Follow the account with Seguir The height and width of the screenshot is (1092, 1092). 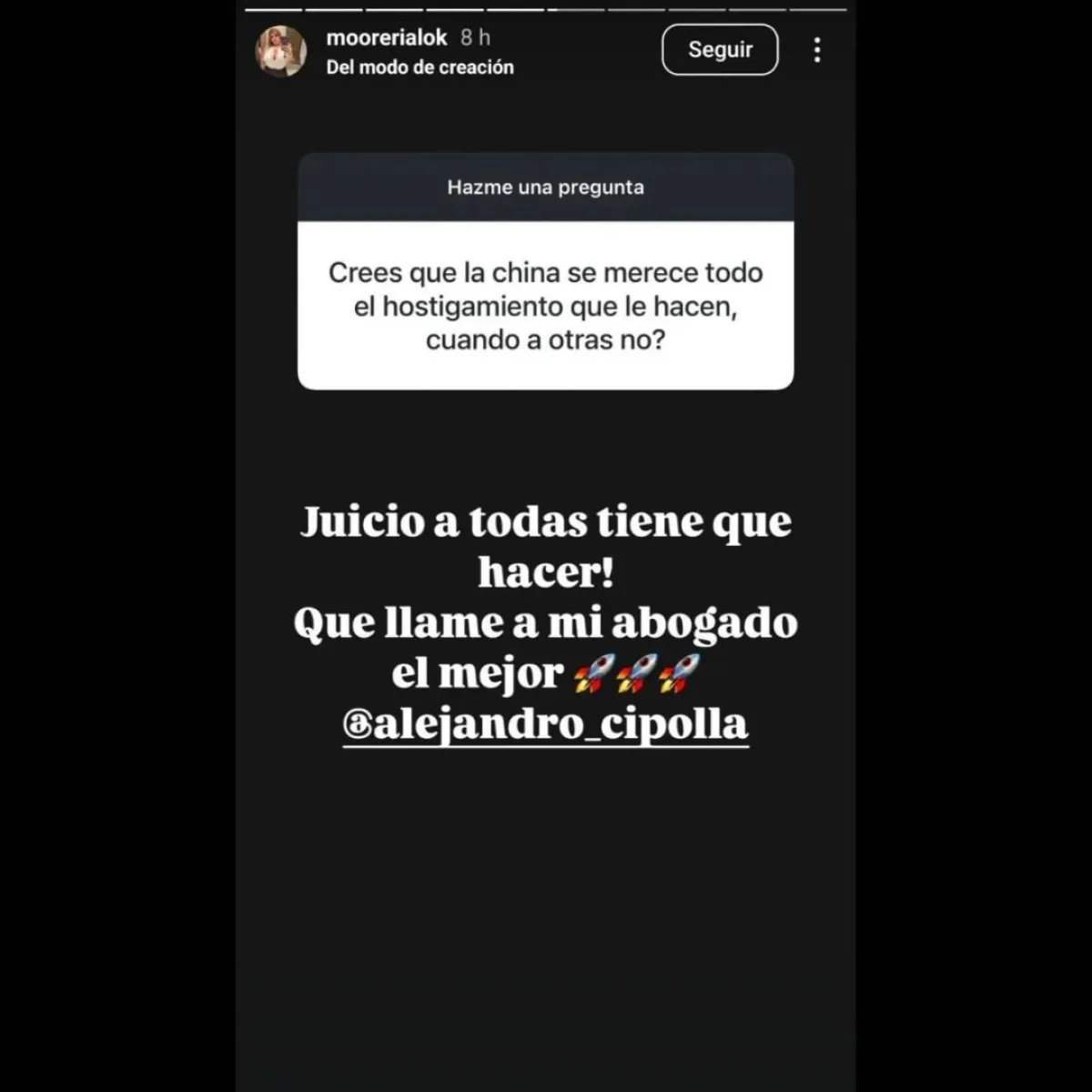(x=720, y=49)
